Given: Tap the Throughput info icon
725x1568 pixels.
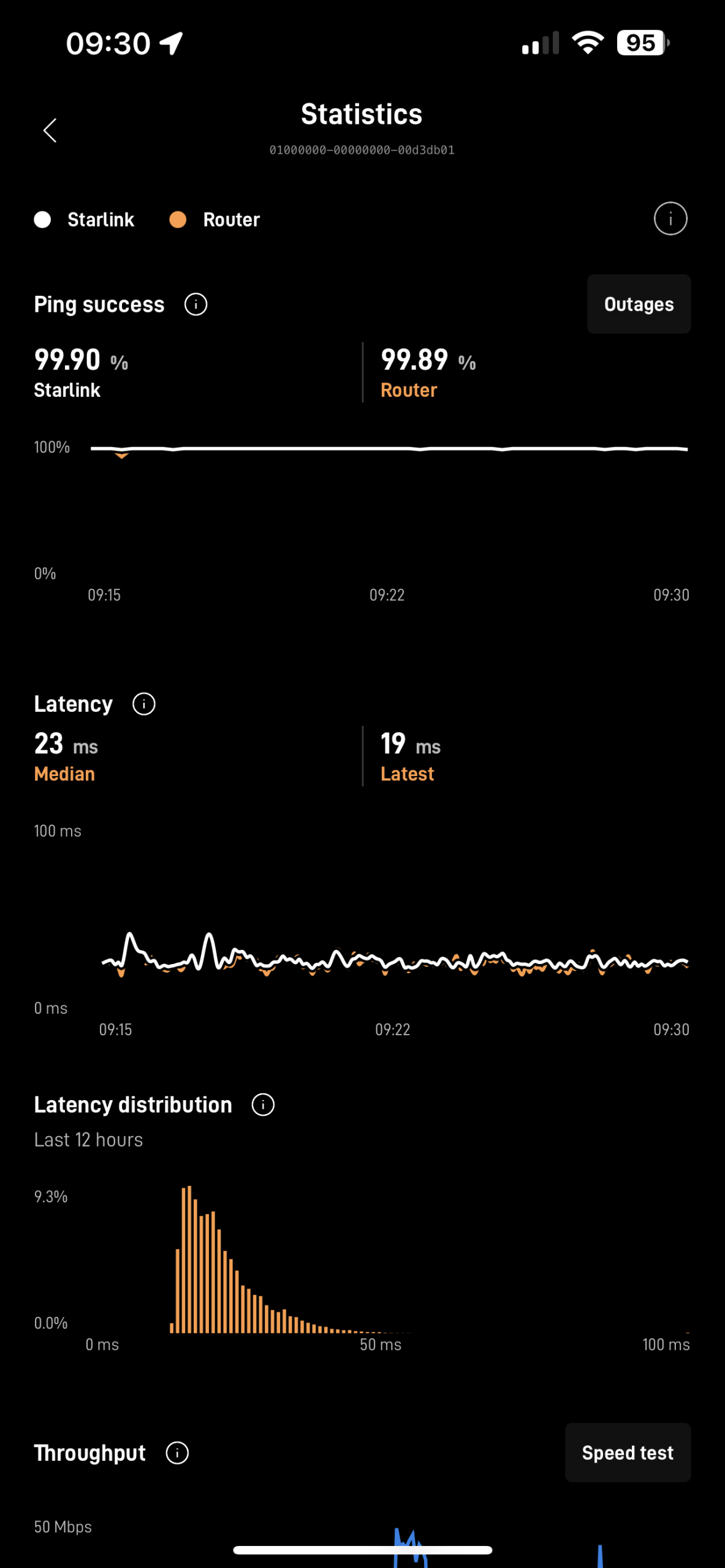Looking at the screenshot, I should [x=177, y=1453].
